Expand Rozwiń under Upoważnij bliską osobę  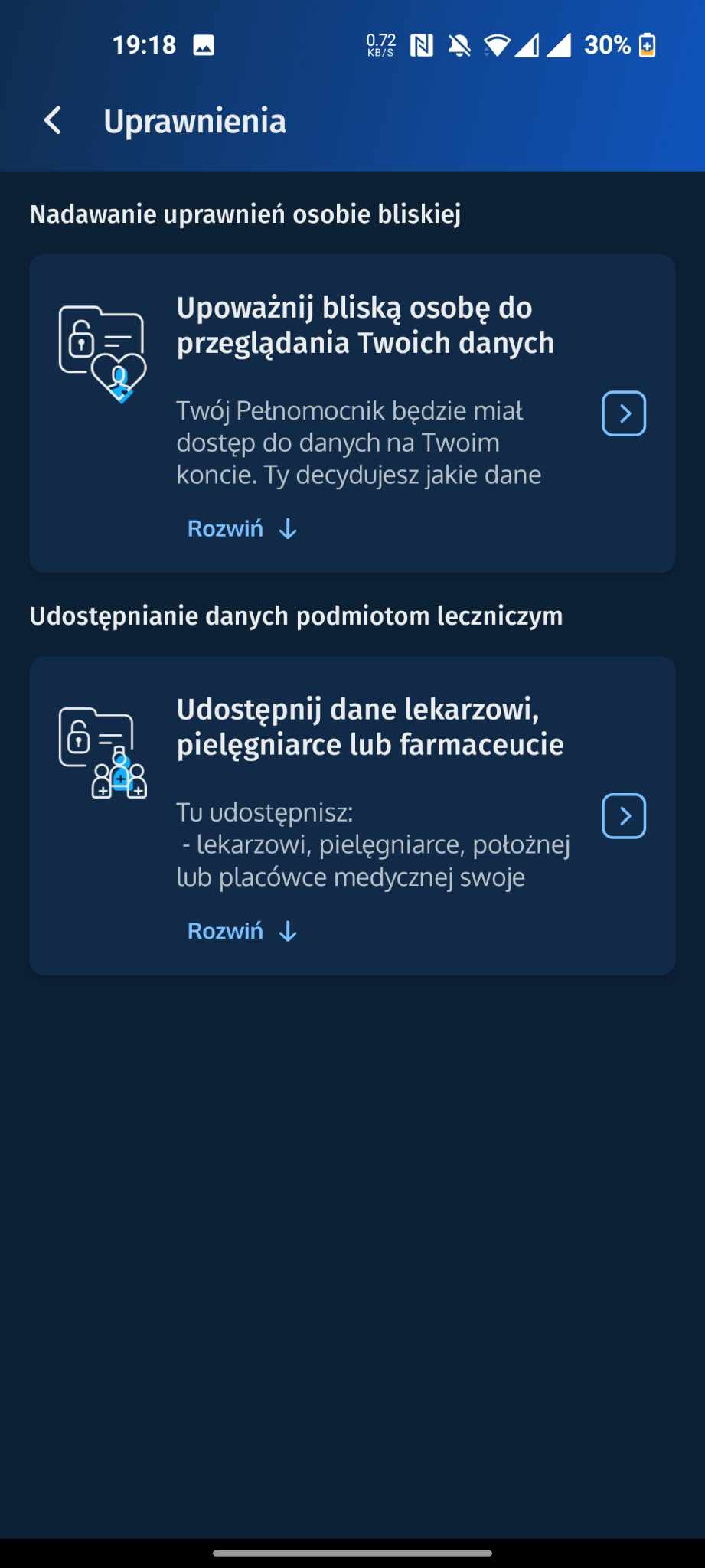click(242, 529)
